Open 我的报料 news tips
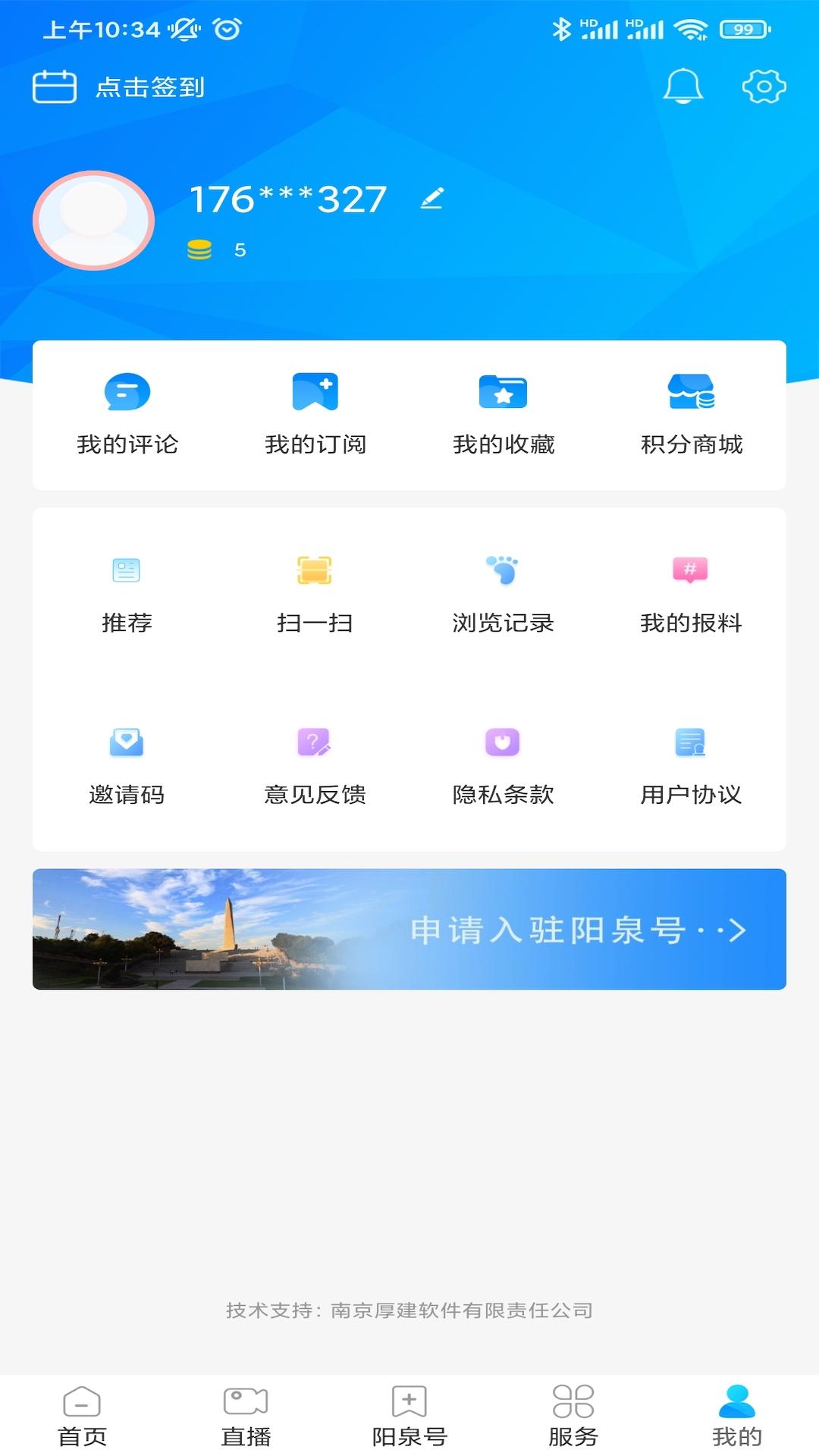Viewport: 819px width, 1456px height. [692, 595]
